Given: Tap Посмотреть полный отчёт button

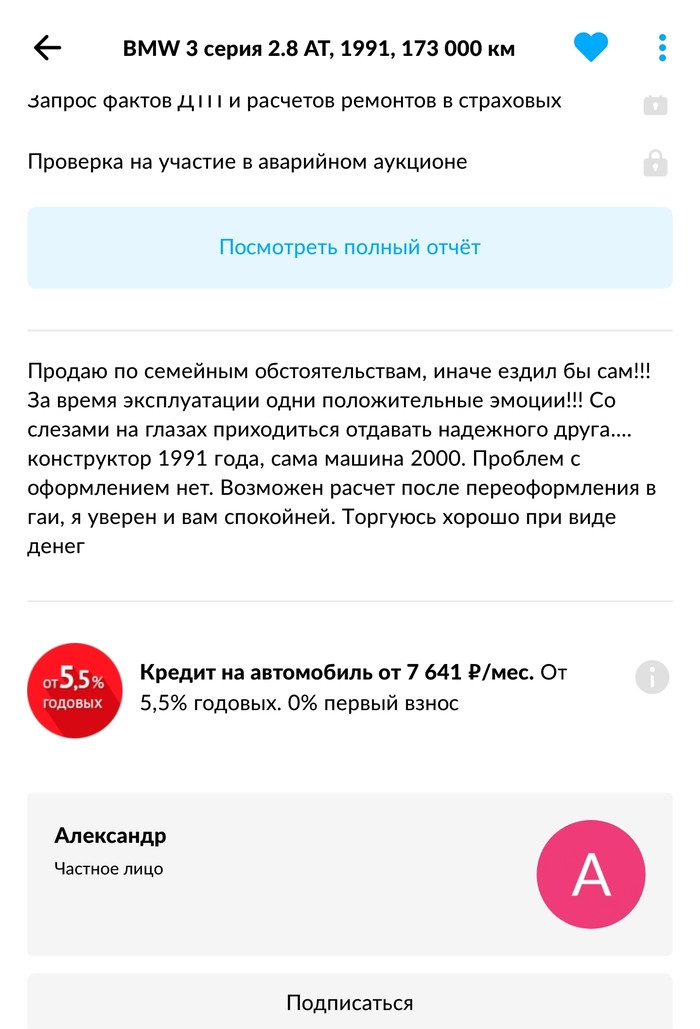Looking at the screenshot, I should point(349,247).
